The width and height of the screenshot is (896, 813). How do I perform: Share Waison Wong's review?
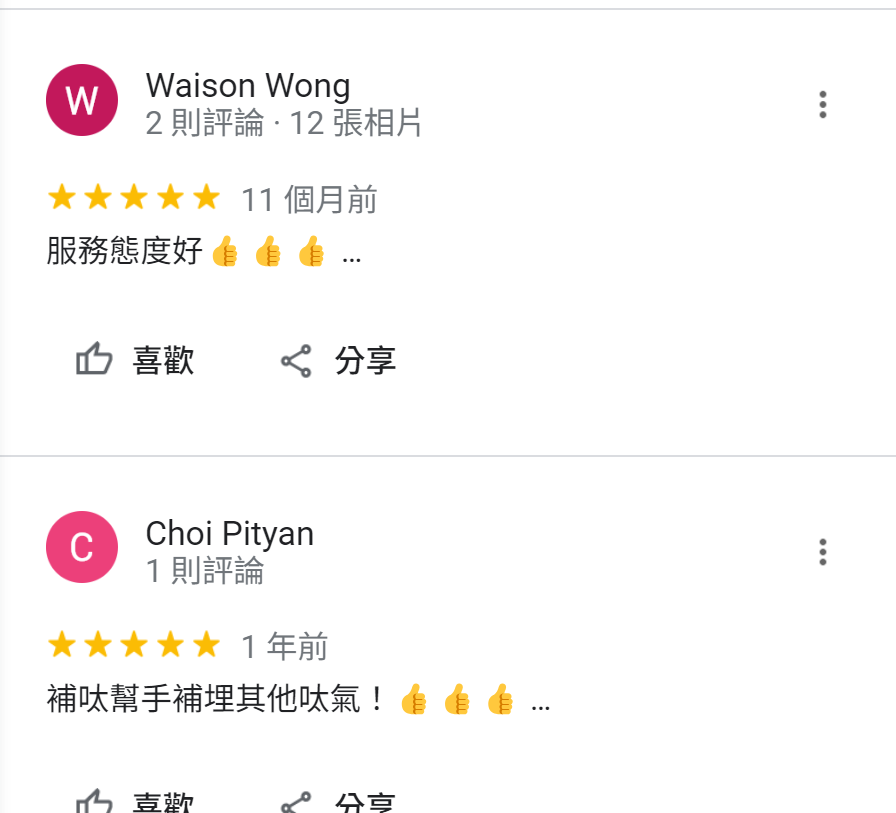tap(338, 360)
